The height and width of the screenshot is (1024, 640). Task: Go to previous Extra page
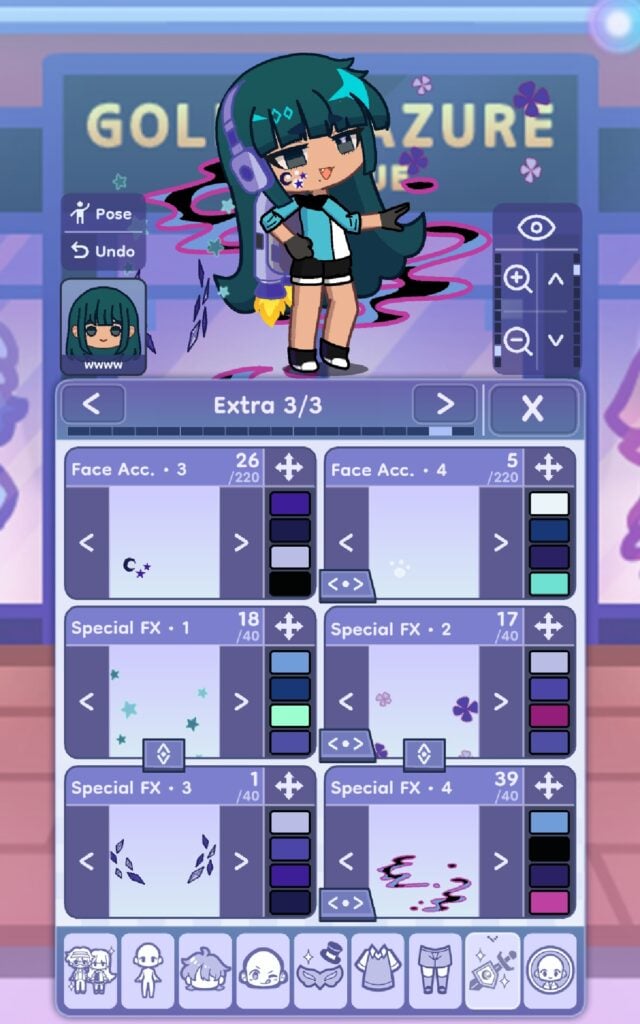(x=93, y=405)
